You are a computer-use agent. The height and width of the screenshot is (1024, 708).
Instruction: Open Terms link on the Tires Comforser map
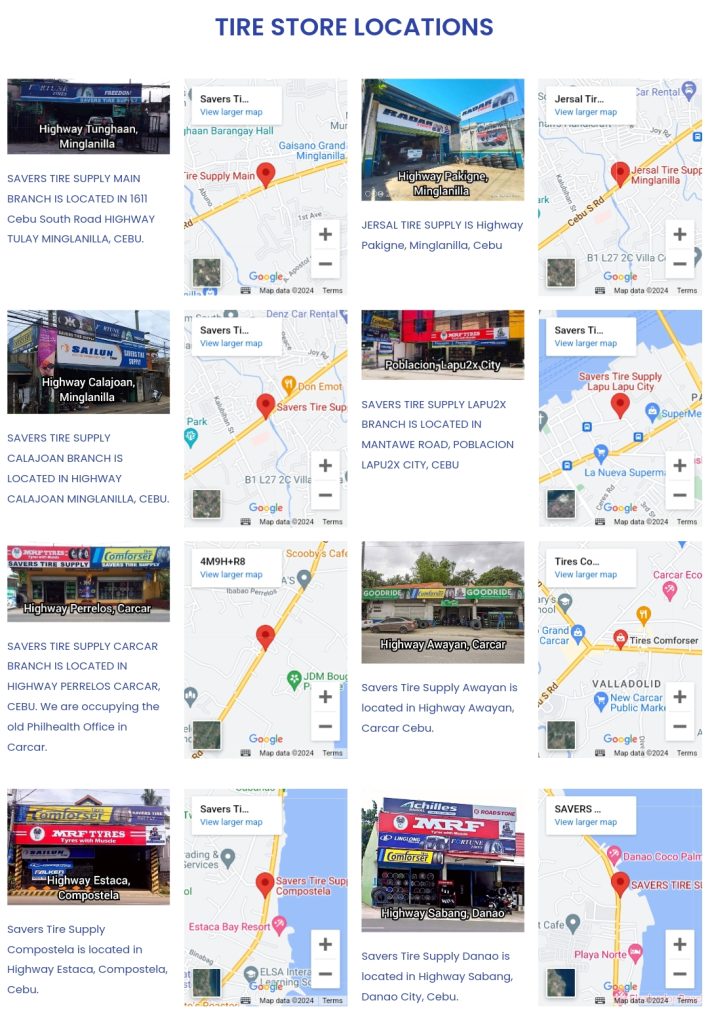(686, 753)
